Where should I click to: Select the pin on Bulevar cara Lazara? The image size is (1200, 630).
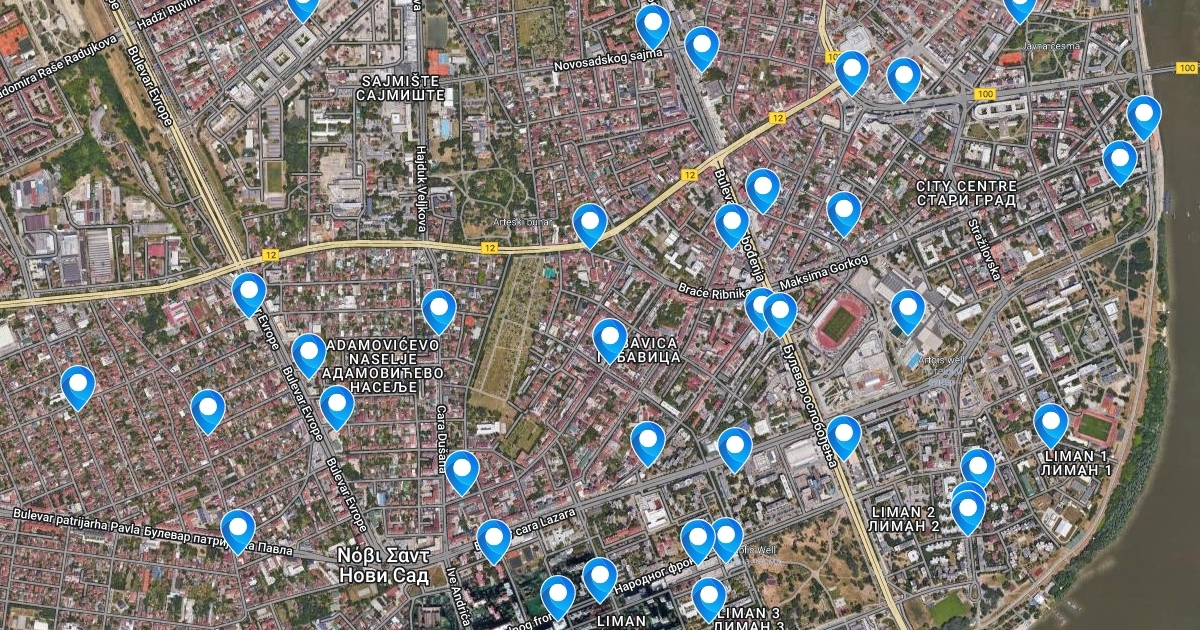pos(494,540)
